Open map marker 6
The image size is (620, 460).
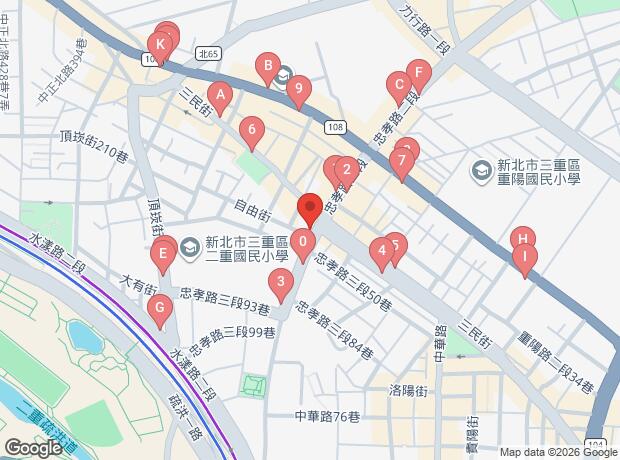point(252,132)
